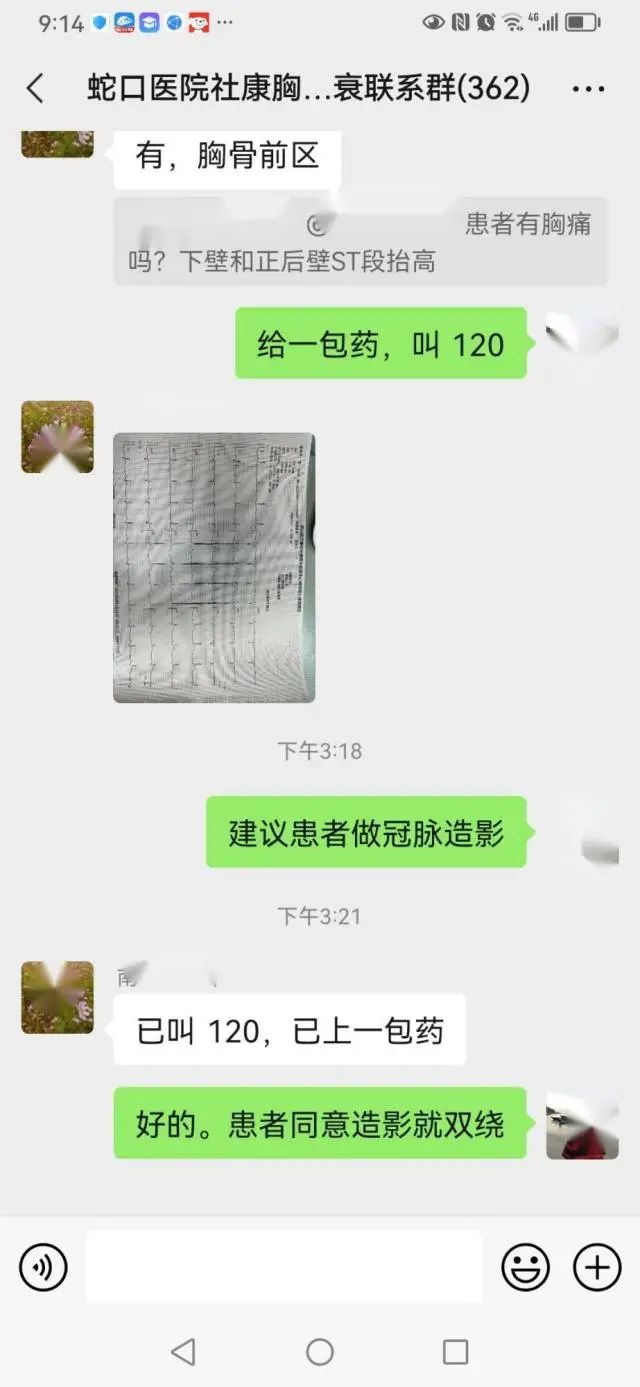Screen dimensions: 640x1387
Task: Tap the message text field
Action: 284,1268
